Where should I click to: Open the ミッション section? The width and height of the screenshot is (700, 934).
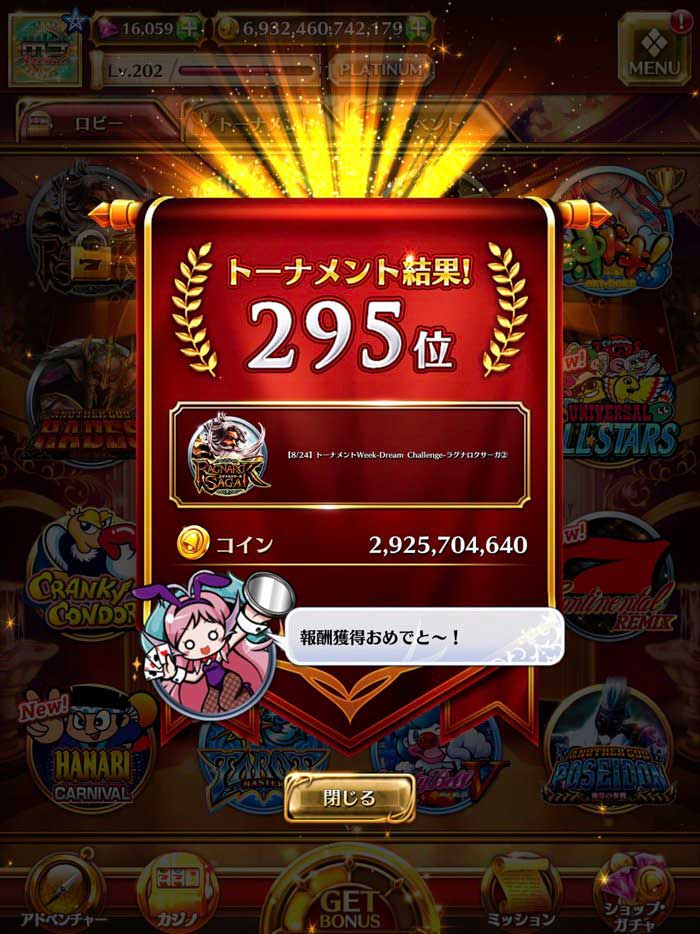coord(520,890)
